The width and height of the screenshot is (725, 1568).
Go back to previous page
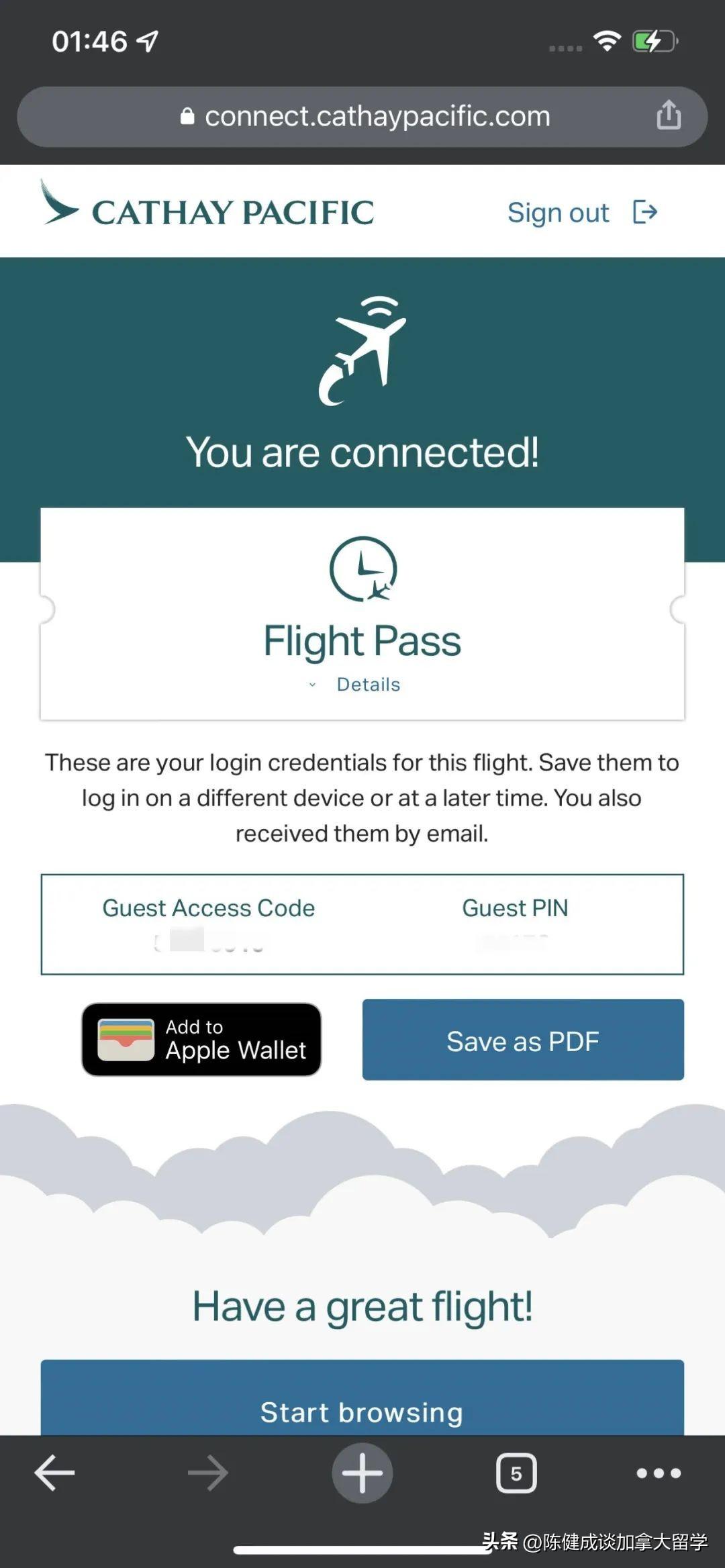pyautogui.click(x=55, y=1473)
